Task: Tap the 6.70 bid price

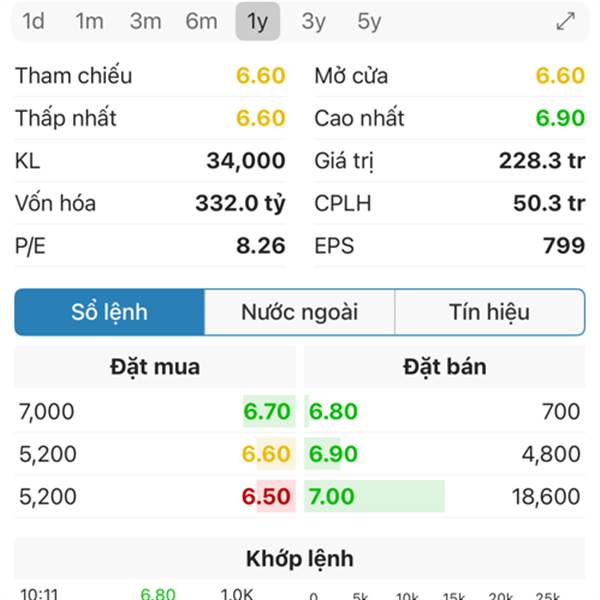Action: tap(267, 412)
